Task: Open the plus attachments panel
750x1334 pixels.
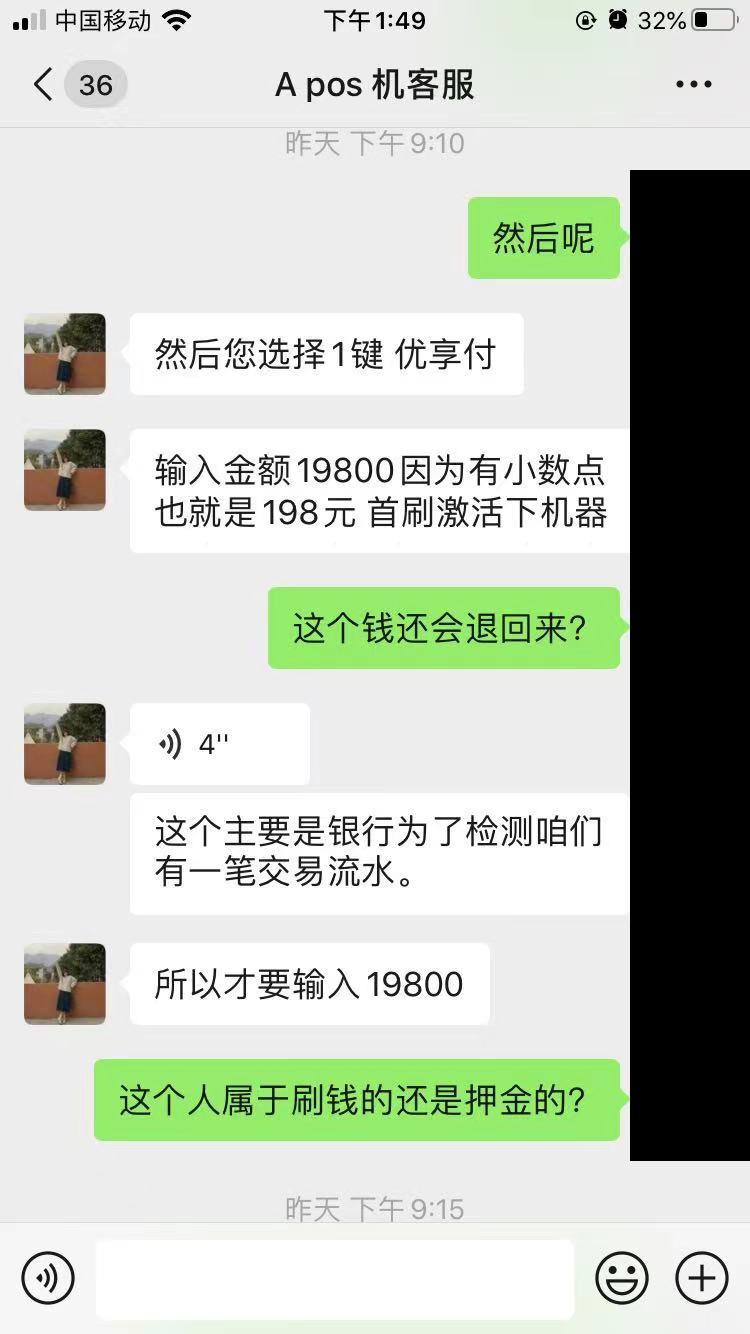Action: click(702, 1278)
